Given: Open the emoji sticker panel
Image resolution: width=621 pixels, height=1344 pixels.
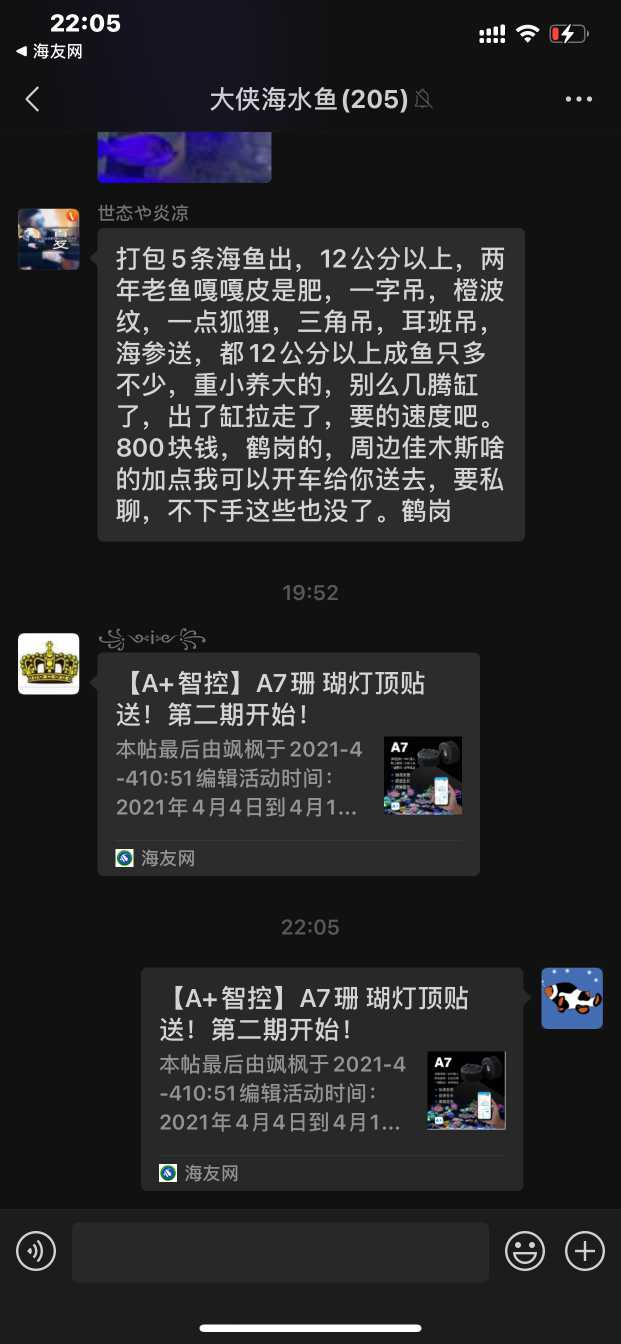Looking at the screenshot, I should point(525,1251).
